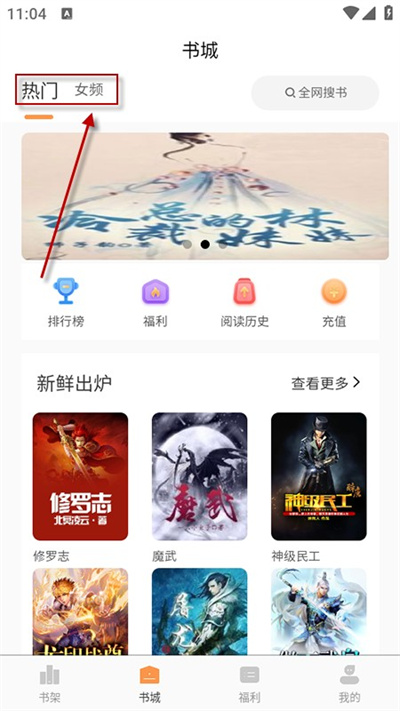Open the featured banner book

205,196
